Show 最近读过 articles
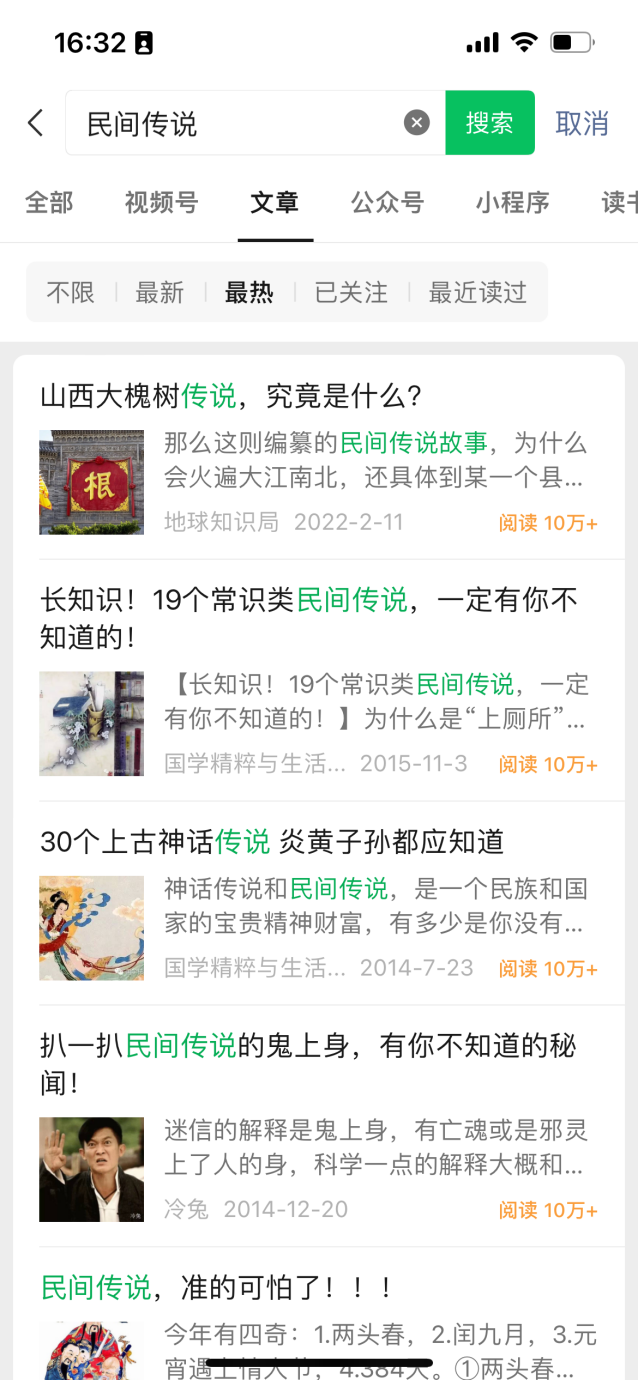 pyautogui.click(x=477, y=292)
